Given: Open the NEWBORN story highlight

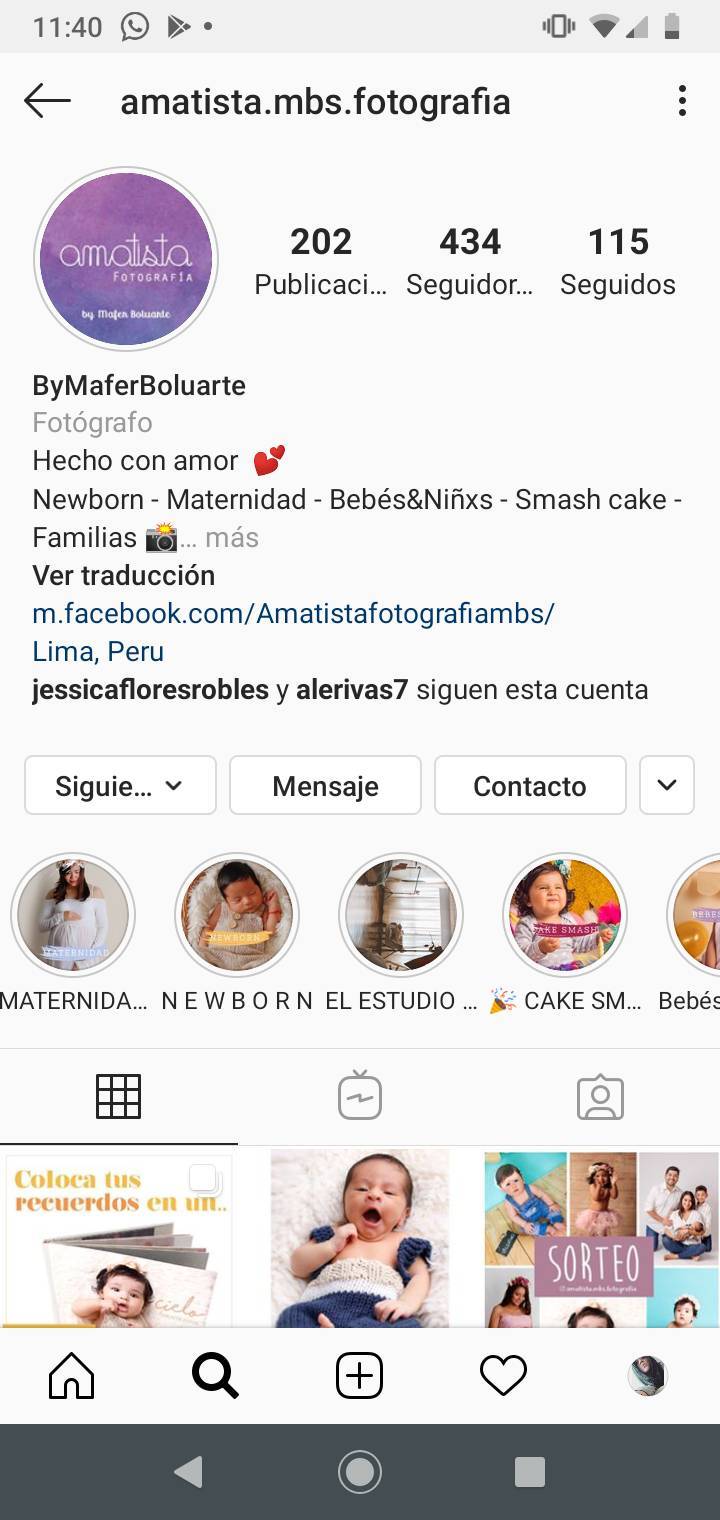Looking at the screenshot, I should (237, 915).
